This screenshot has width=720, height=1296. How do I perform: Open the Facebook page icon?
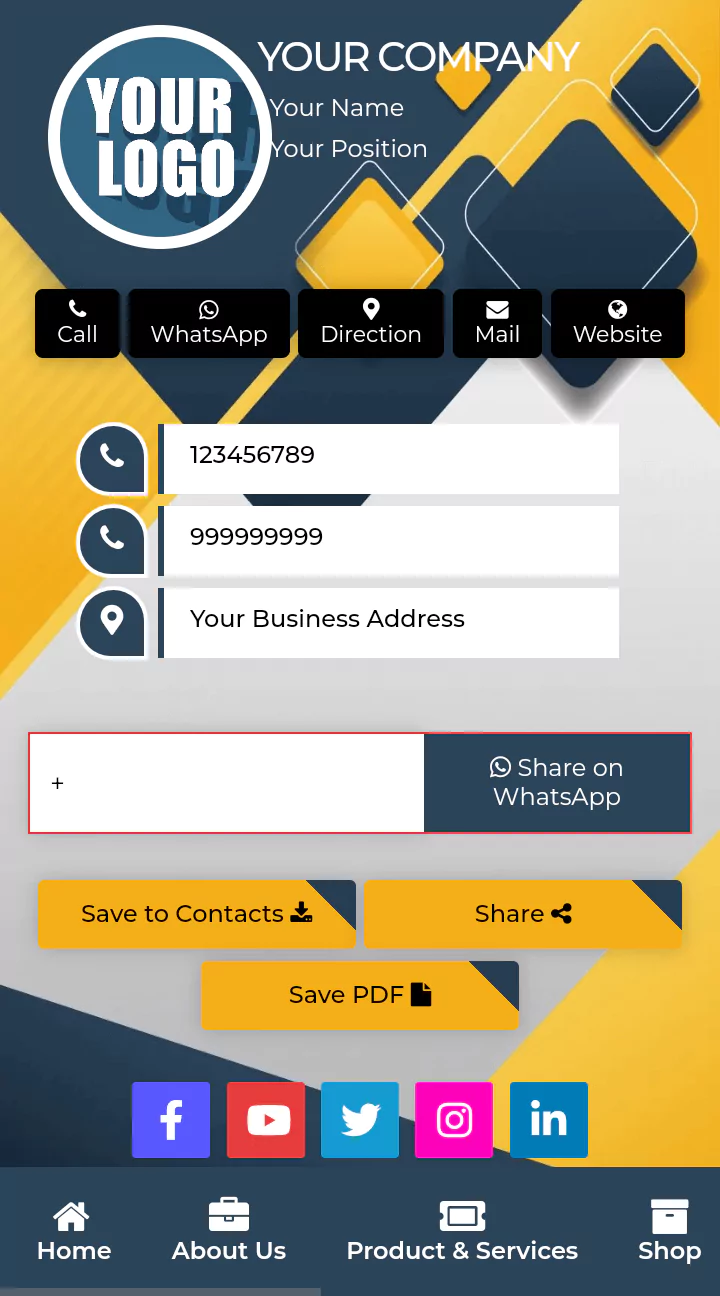point(171,1120)
